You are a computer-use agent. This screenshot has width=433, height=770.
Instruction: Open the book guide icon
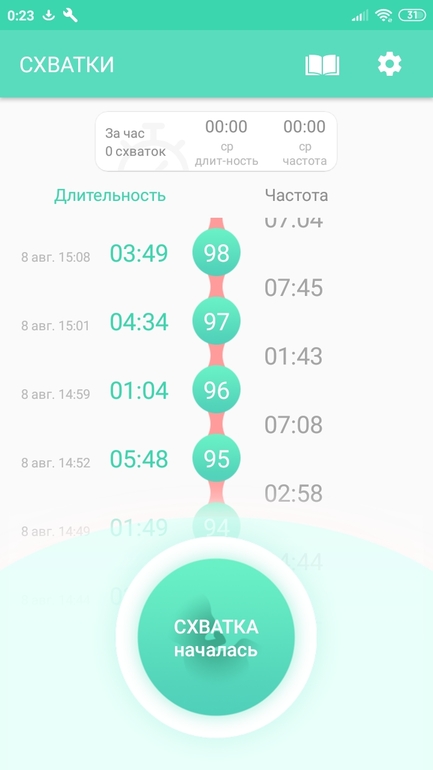tap(322, 65)
